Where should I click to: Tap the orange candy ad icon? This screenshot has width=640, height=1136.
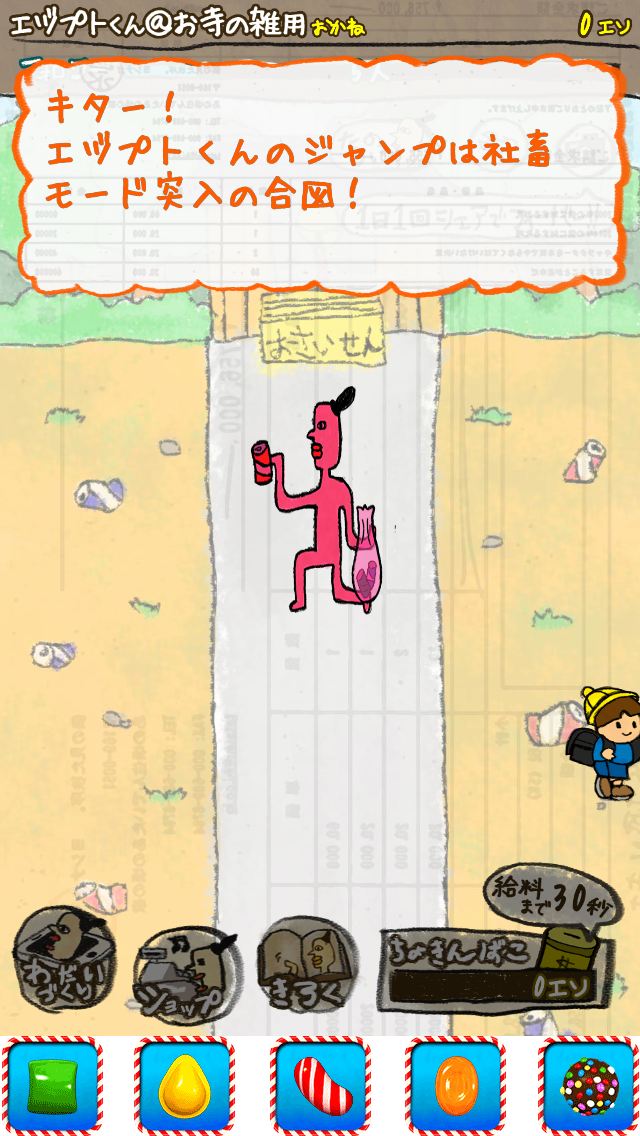pyautogui.click(x=455, y=1086)
